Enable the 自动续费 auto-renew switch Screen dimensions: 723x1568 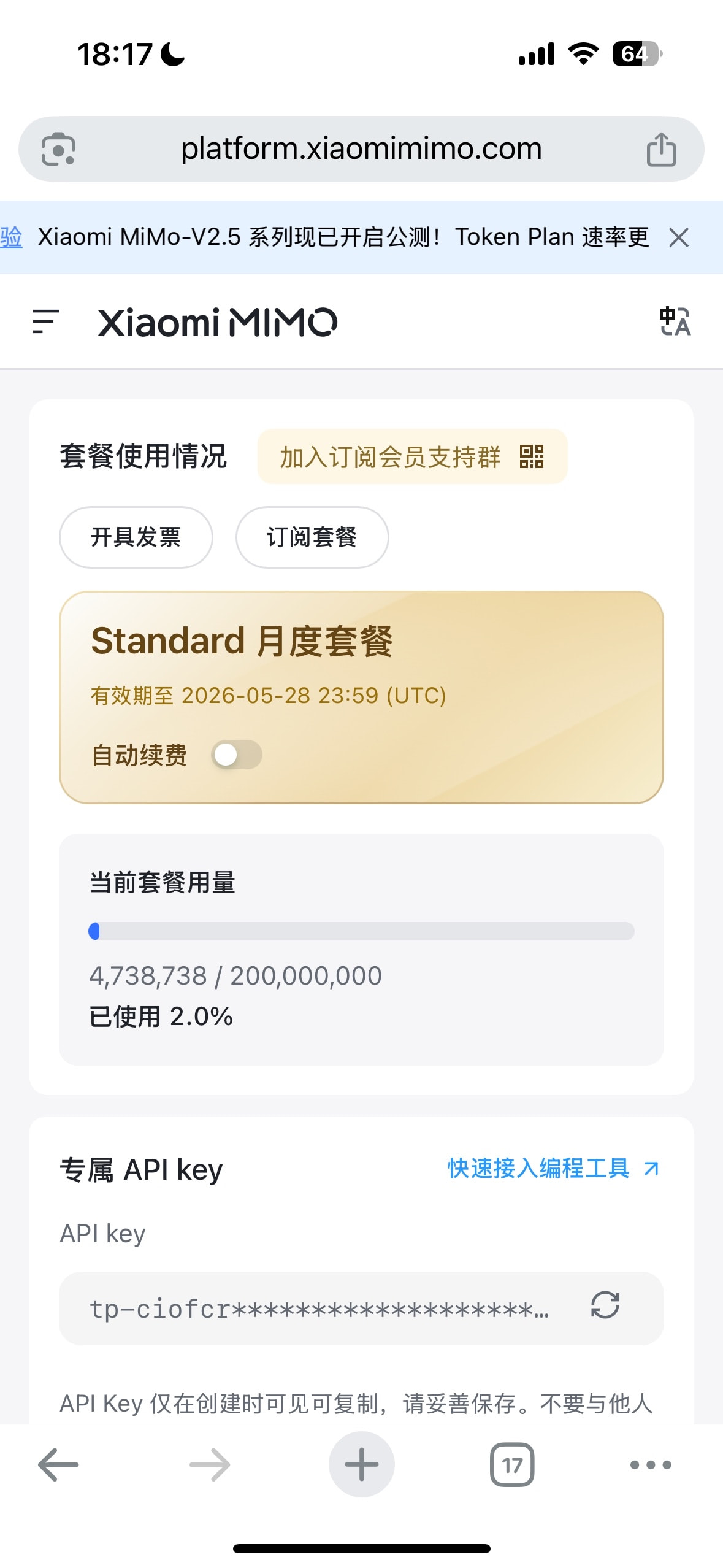tap(237, 755)
